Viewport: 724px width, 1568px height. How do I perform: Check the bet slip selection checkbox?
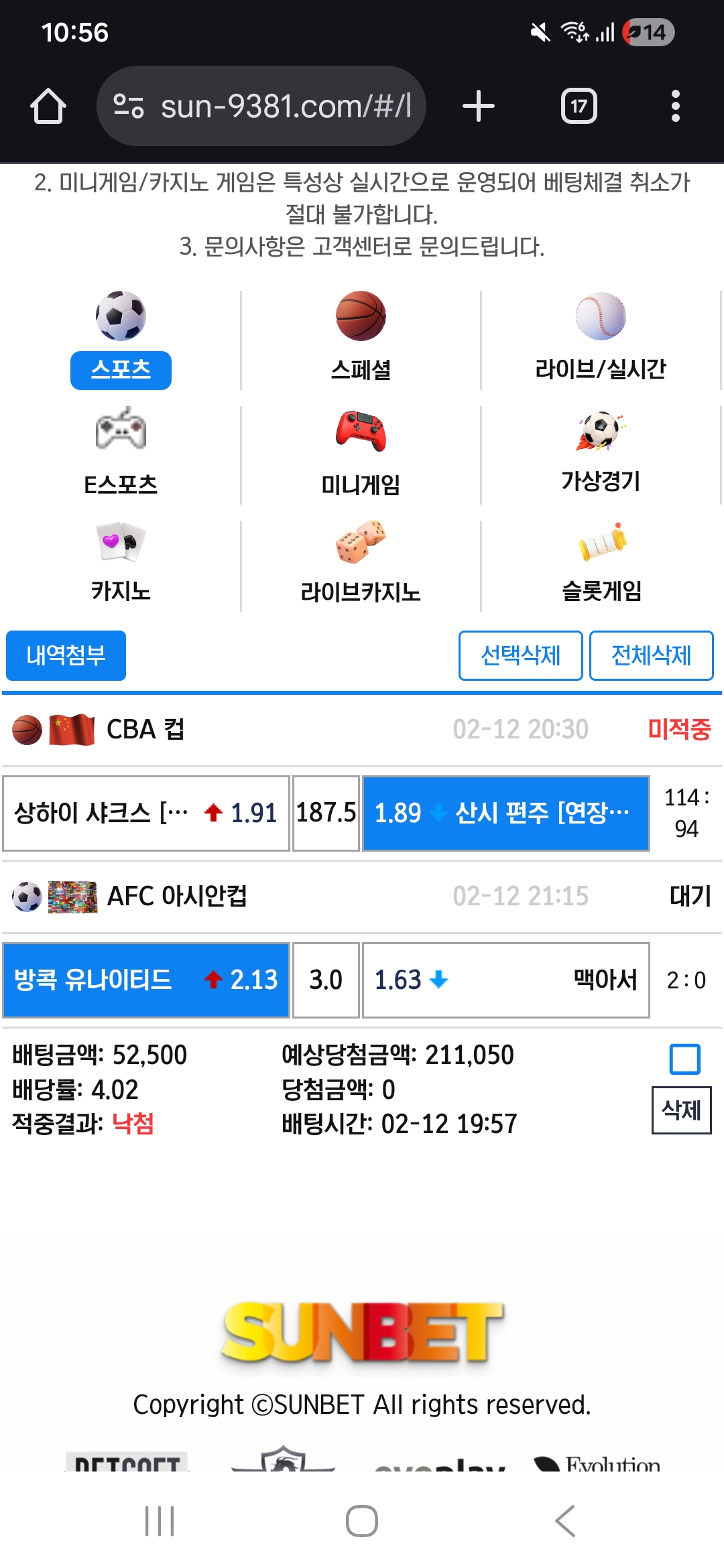point(684,1059)
